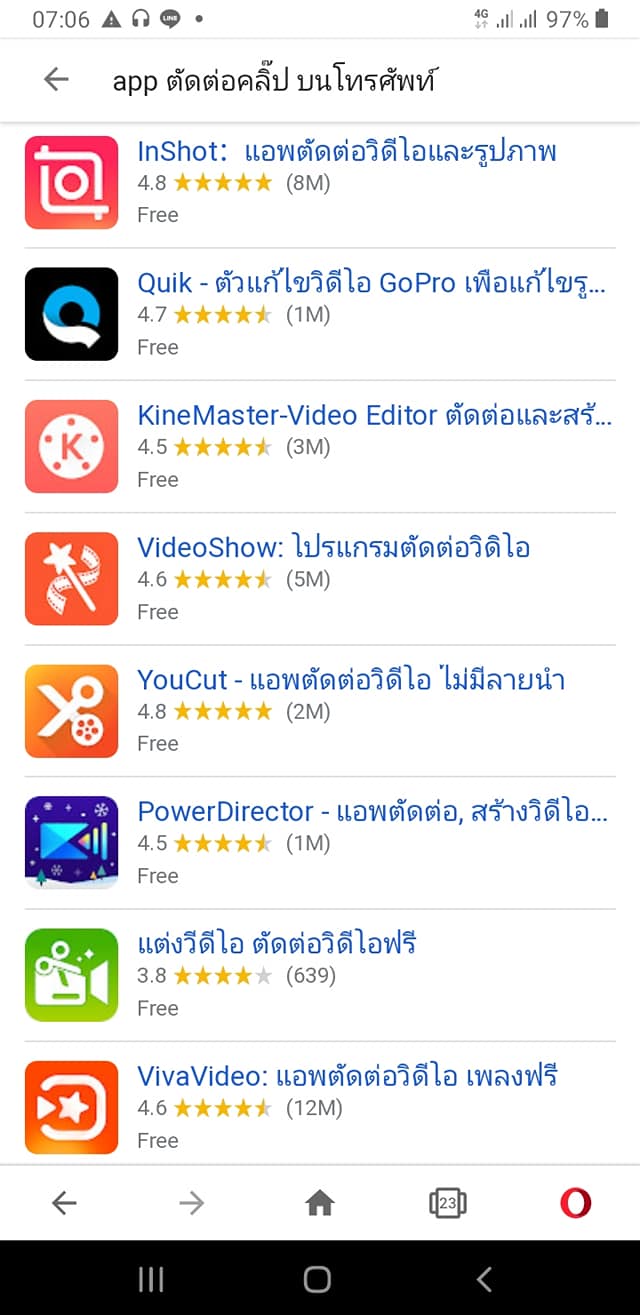Screen dimensions: 640x1315
Task: Tap the system home button
Action: pos(317,1278)
